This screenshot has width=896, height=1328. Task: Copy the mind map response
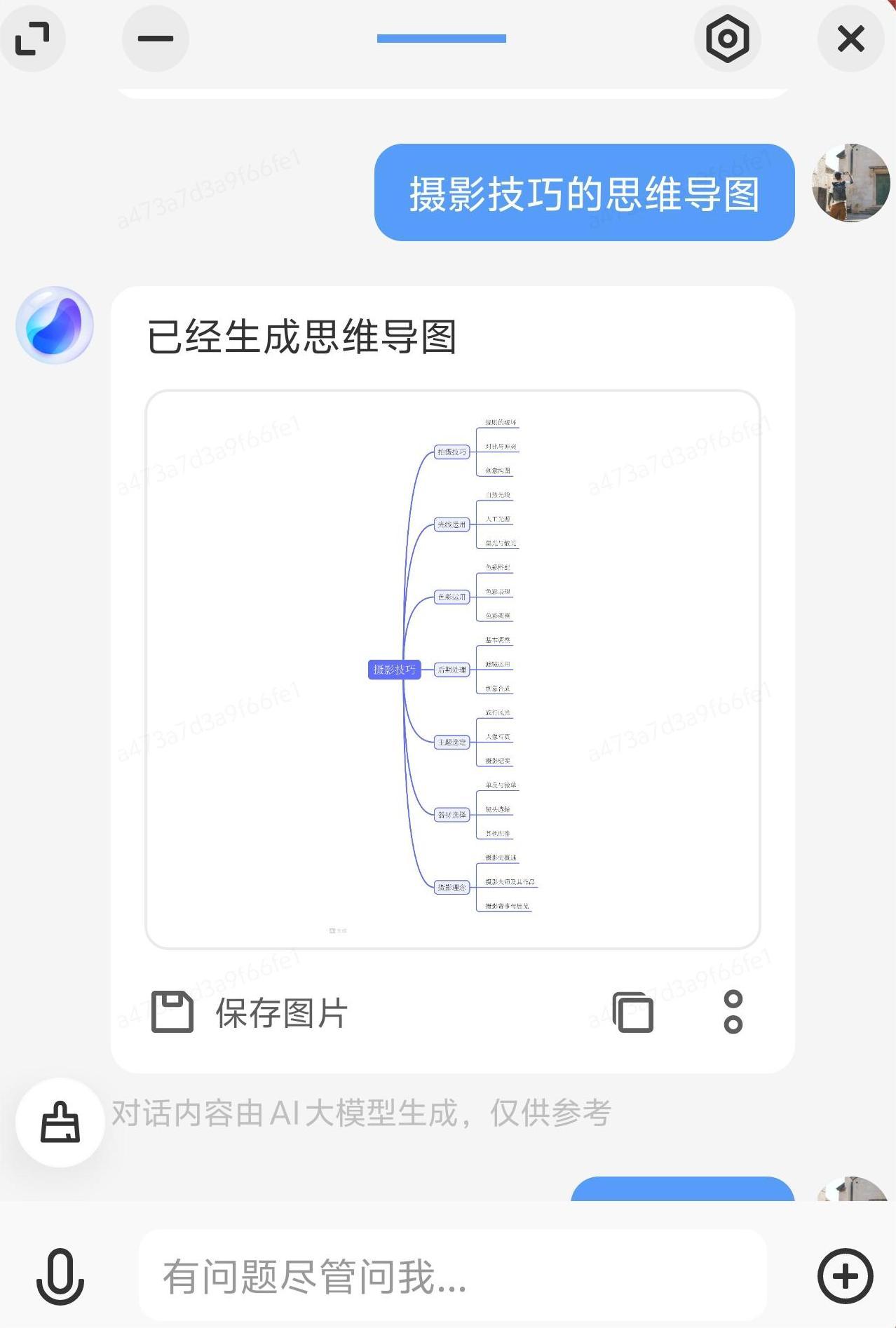(633, 1012)
